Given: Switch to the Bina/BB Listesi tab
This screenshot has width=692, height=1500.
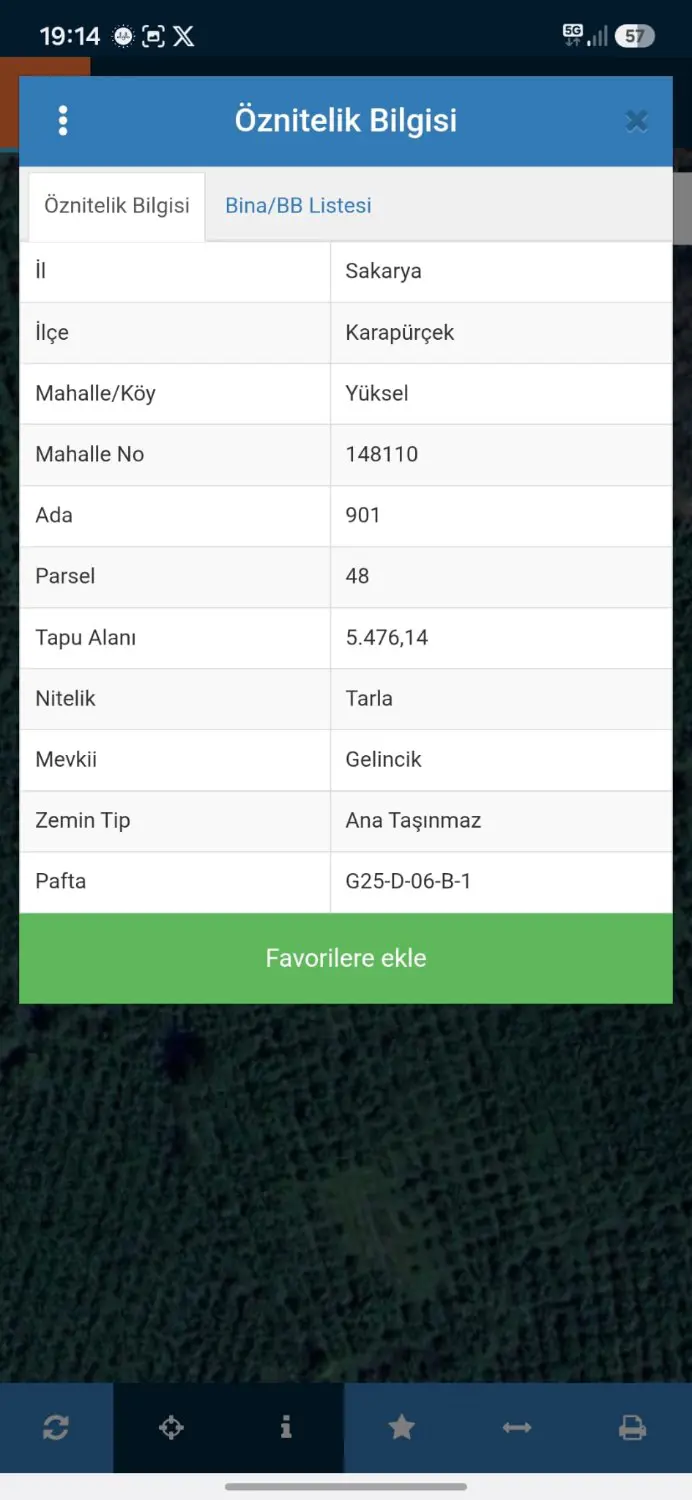Looking at the screenshot, I should pyautogui.click(x=298, y=205).
